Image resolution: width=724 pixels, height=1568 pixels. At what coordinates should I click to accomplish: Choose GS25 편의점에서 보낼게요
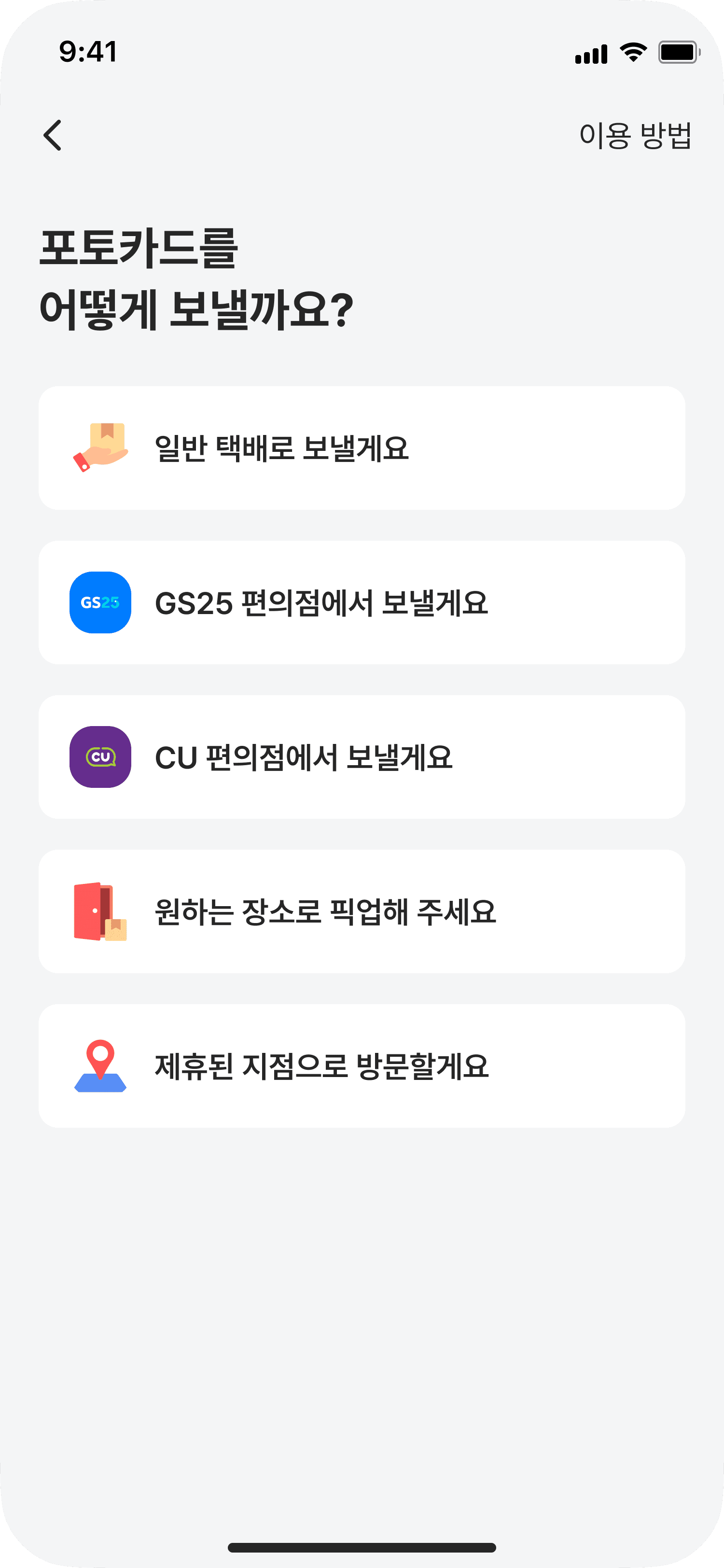[x=362, y=602]
